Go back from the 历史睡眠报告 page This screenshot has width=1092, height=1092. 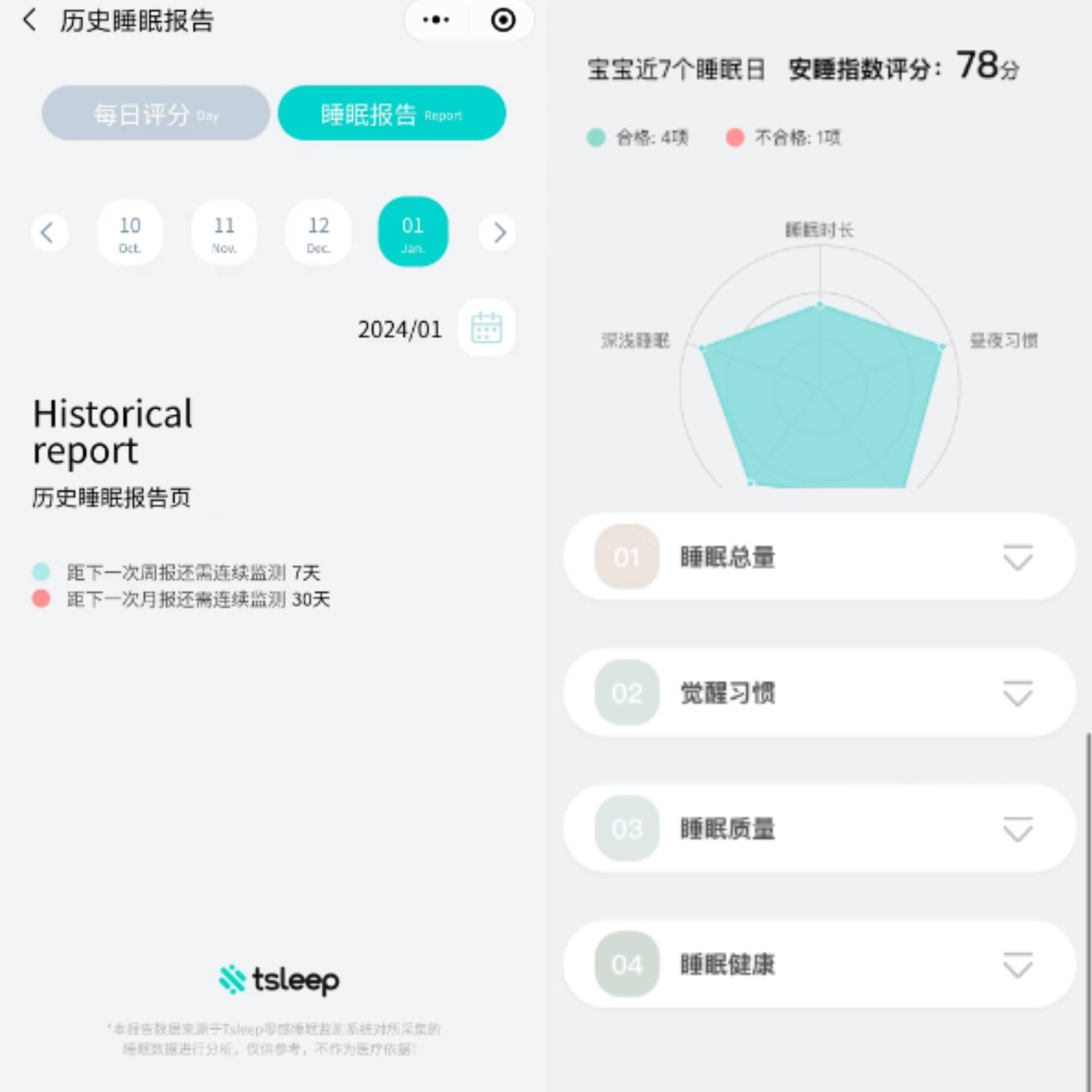point(29,20)
